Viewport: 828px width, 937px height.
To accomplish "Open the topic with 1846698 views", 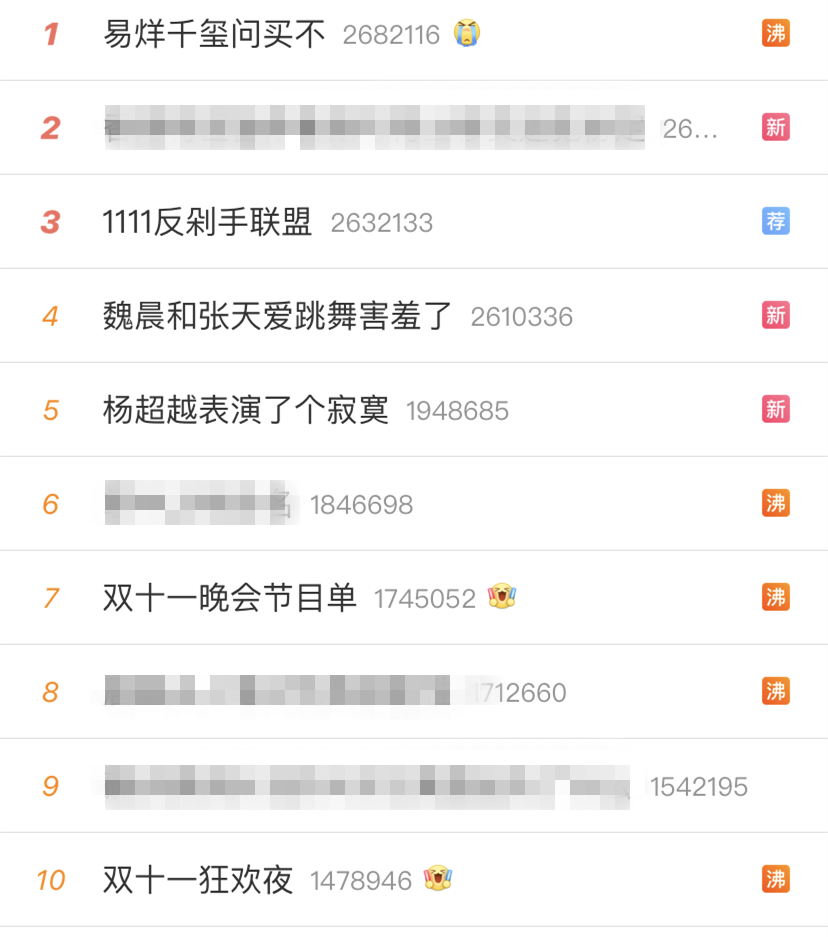I will pos(200,504).
